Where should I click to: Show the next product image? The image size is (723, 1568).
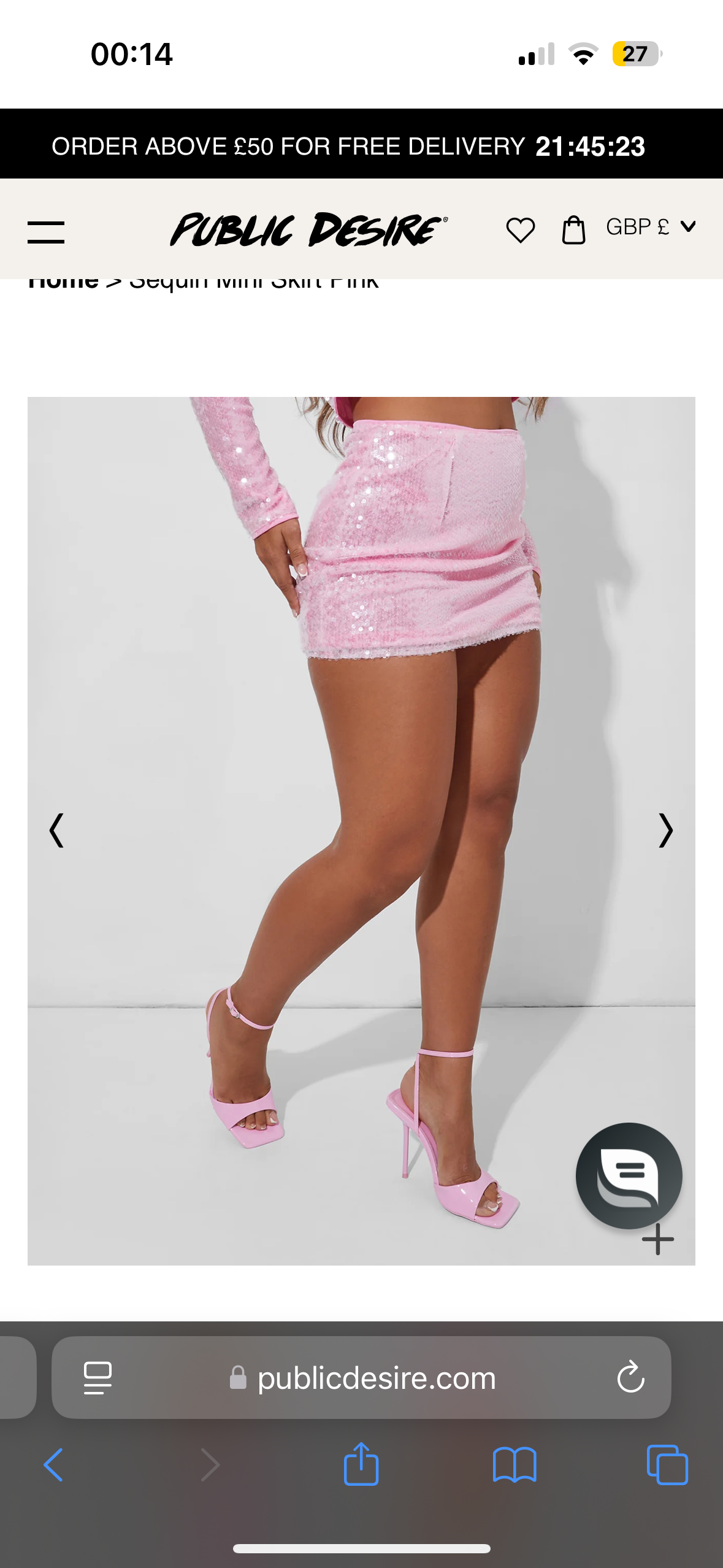[x=665, y=831]
